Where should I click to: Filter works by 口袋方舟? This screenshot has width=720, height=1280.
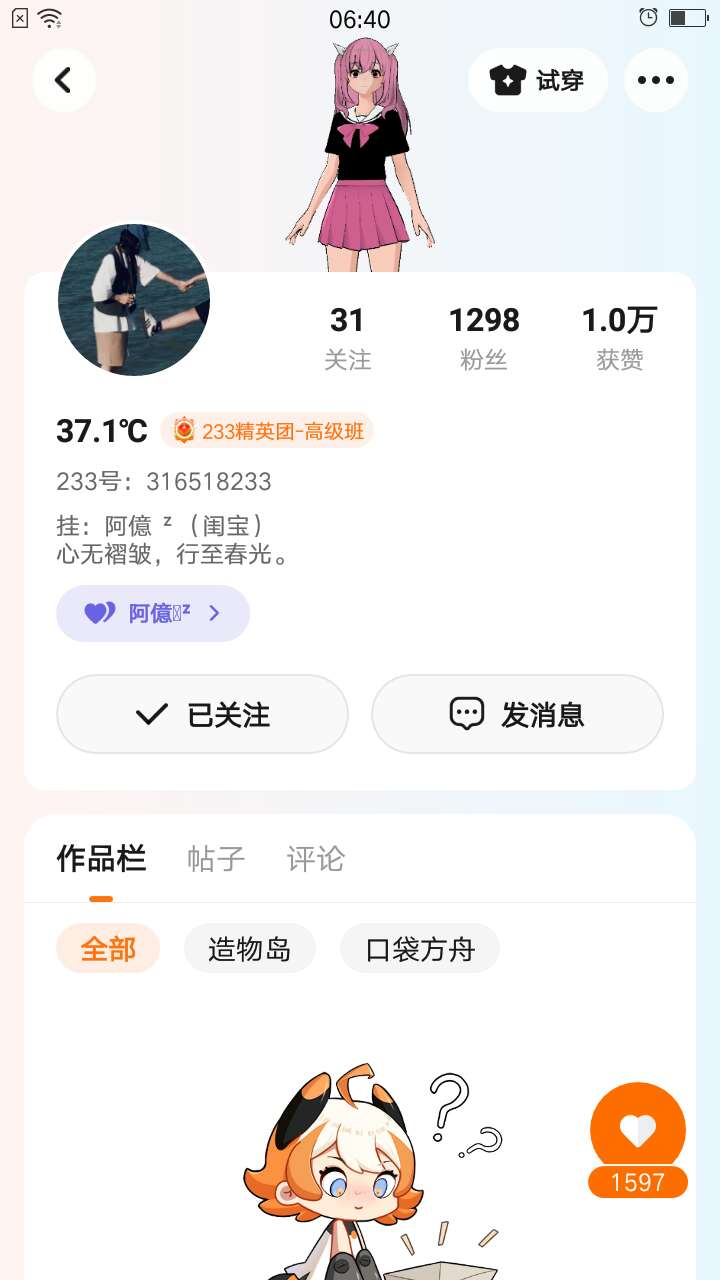[x=420, y=948]
